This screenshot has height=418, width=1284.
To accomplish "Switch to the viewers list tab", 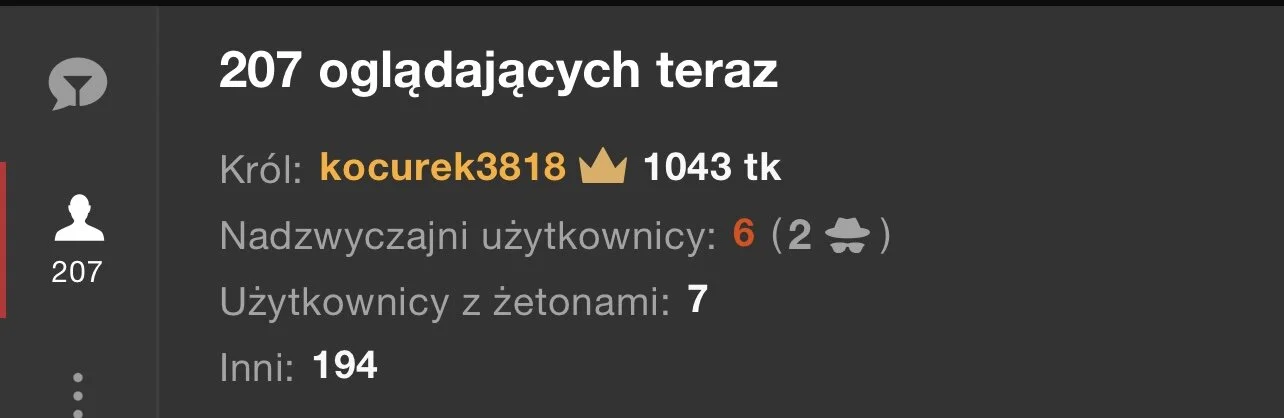I will coord(78,236).
